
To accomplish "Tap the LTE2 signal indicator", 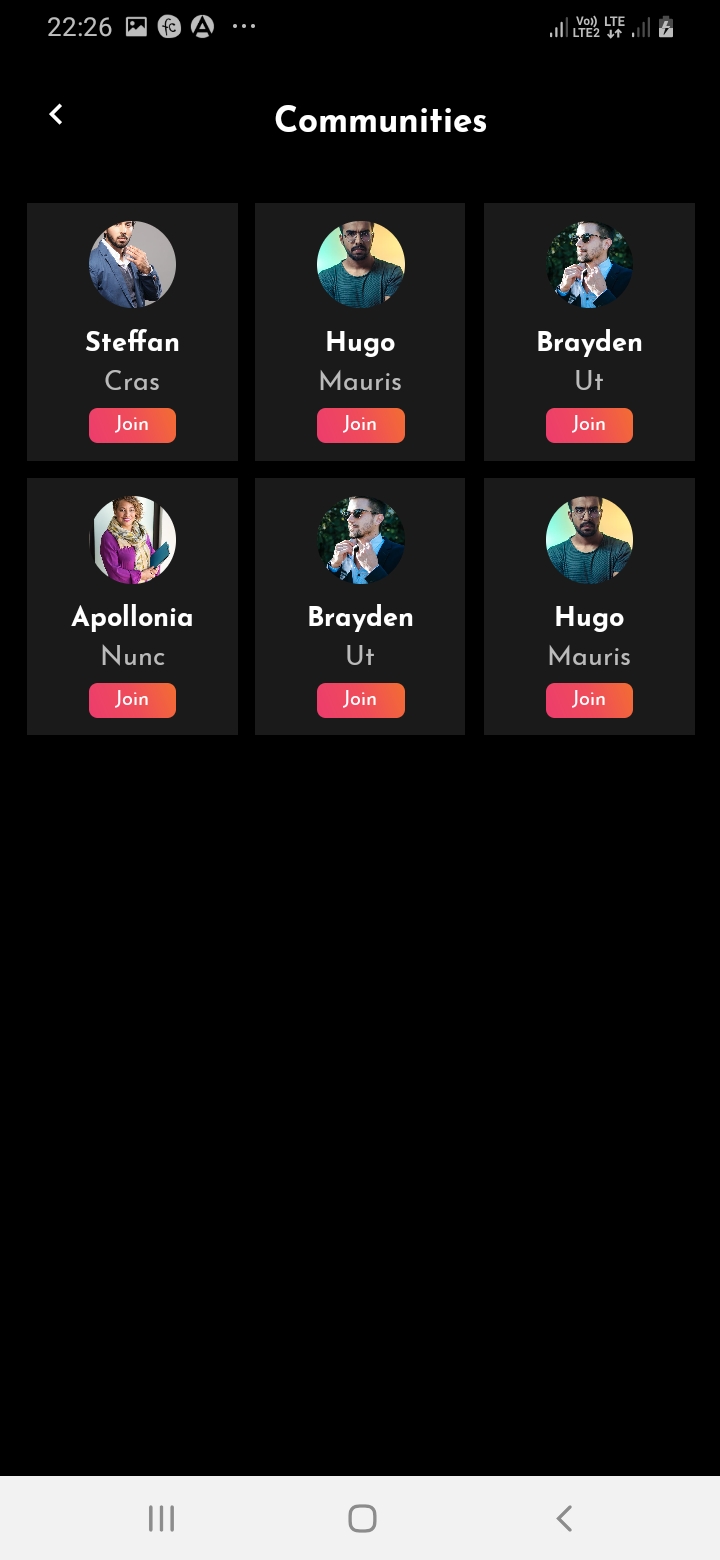I will [x=585, y=26].
